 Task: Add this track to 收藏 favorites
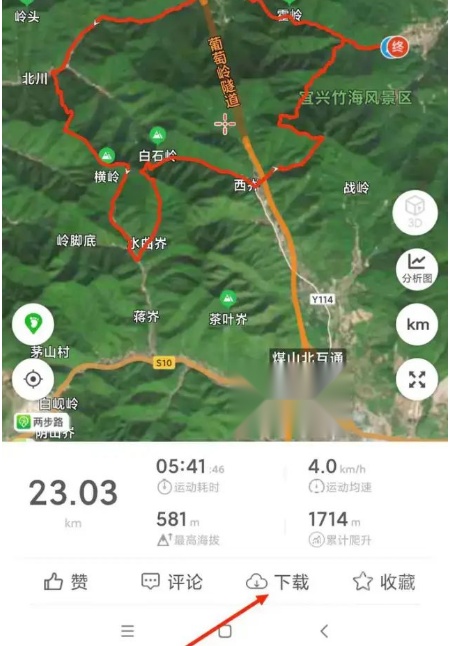click(x=384, y=582)
